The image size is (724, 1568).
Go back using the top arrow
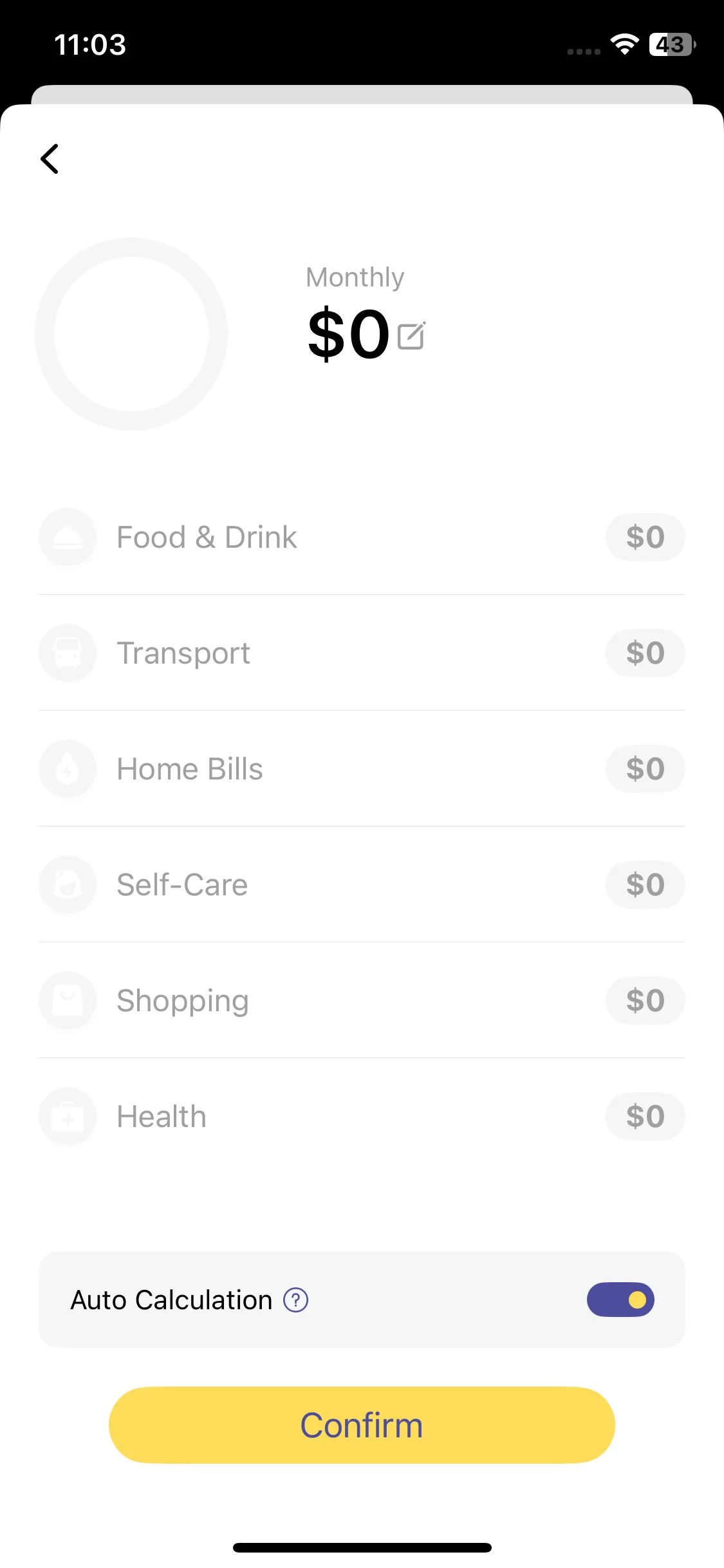(x=50, y=159)
